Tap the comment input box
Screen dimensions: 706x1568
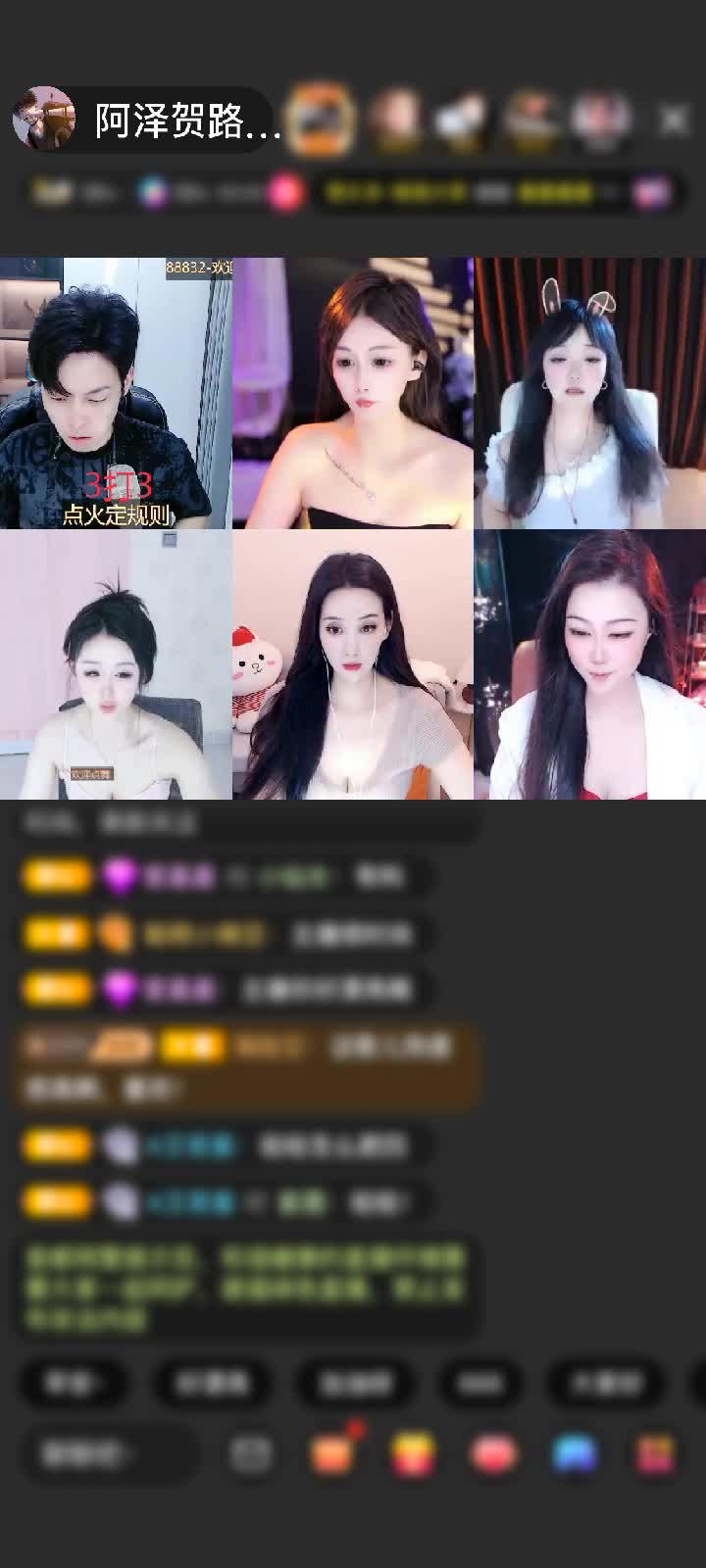click(x=108, y=1453)
